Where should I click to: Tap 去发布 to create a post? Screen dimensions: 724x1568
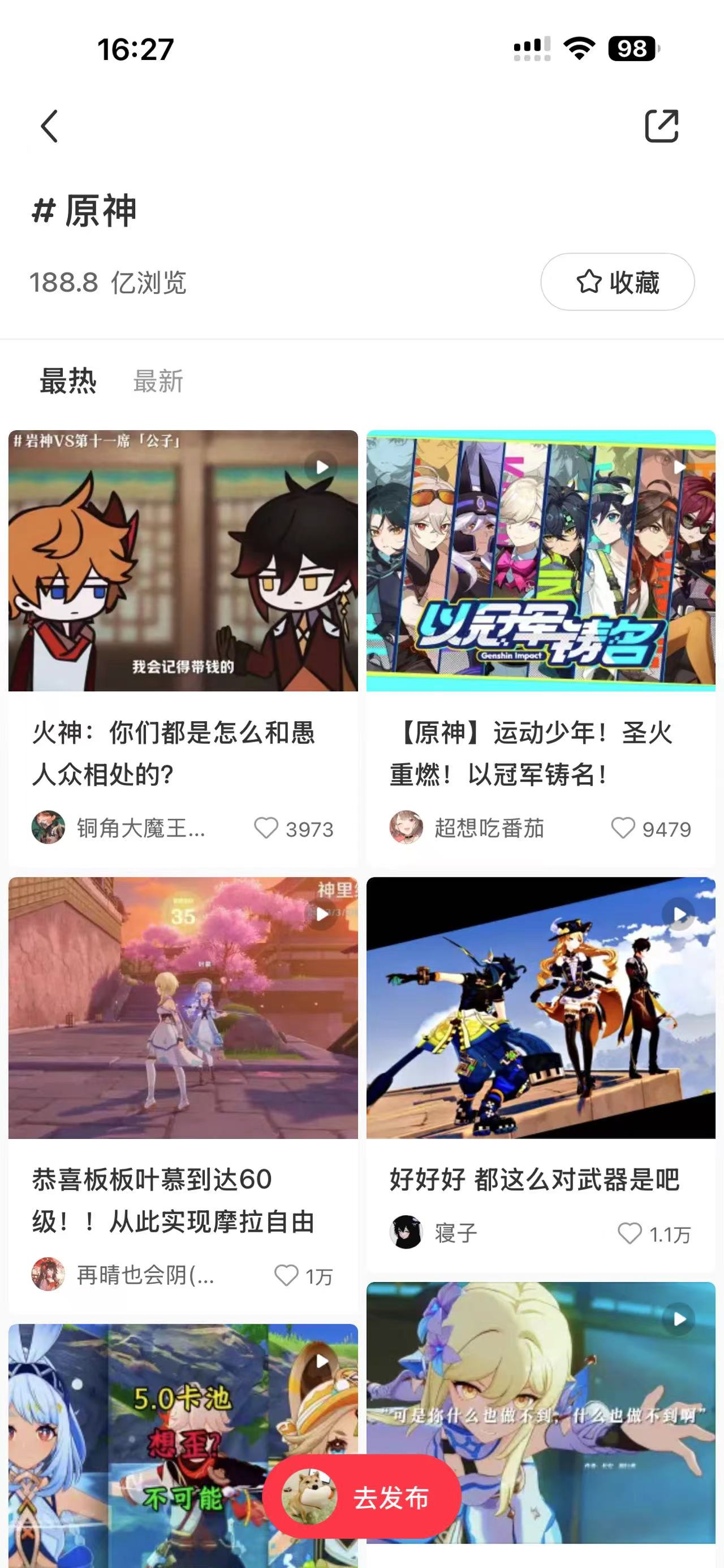click(x=361, y=1497)
